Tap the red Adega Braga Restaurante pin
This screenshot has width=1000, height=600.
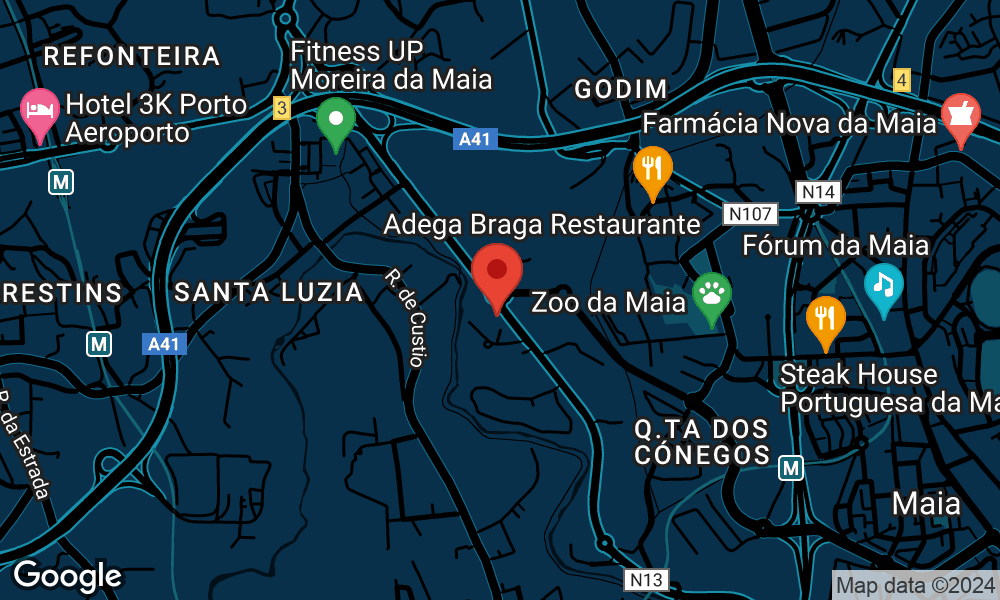tap(497, 272)
